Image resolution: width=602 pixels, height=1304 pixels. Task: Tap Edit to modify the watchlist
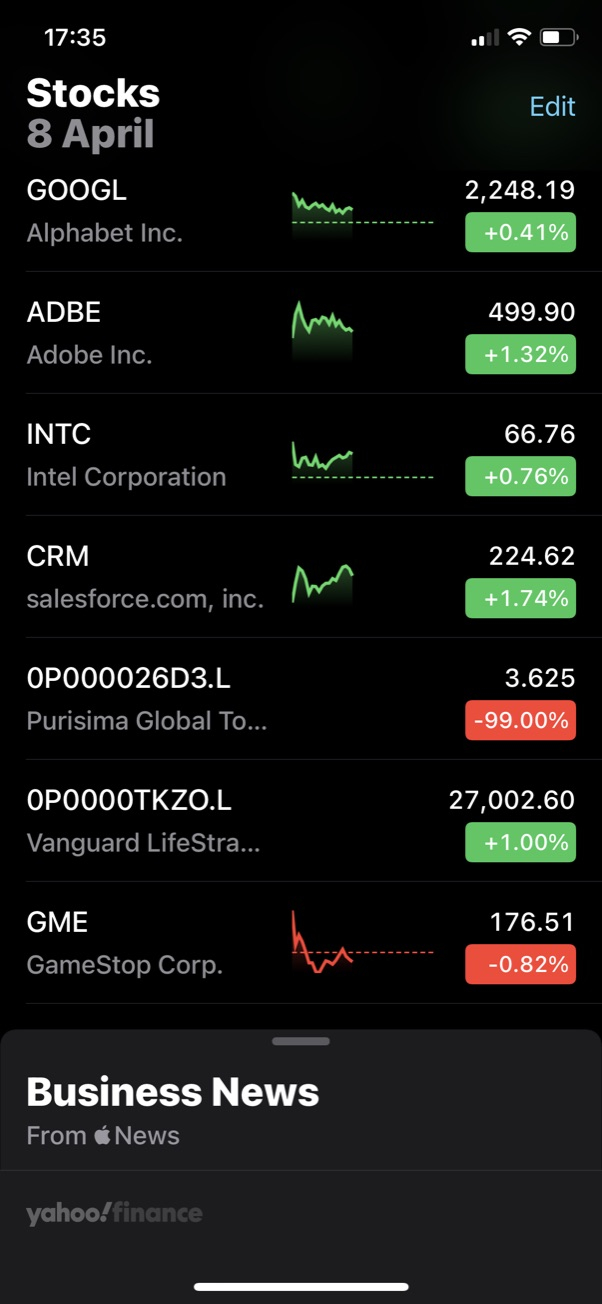pyautogui.click(x=552, y=107)
